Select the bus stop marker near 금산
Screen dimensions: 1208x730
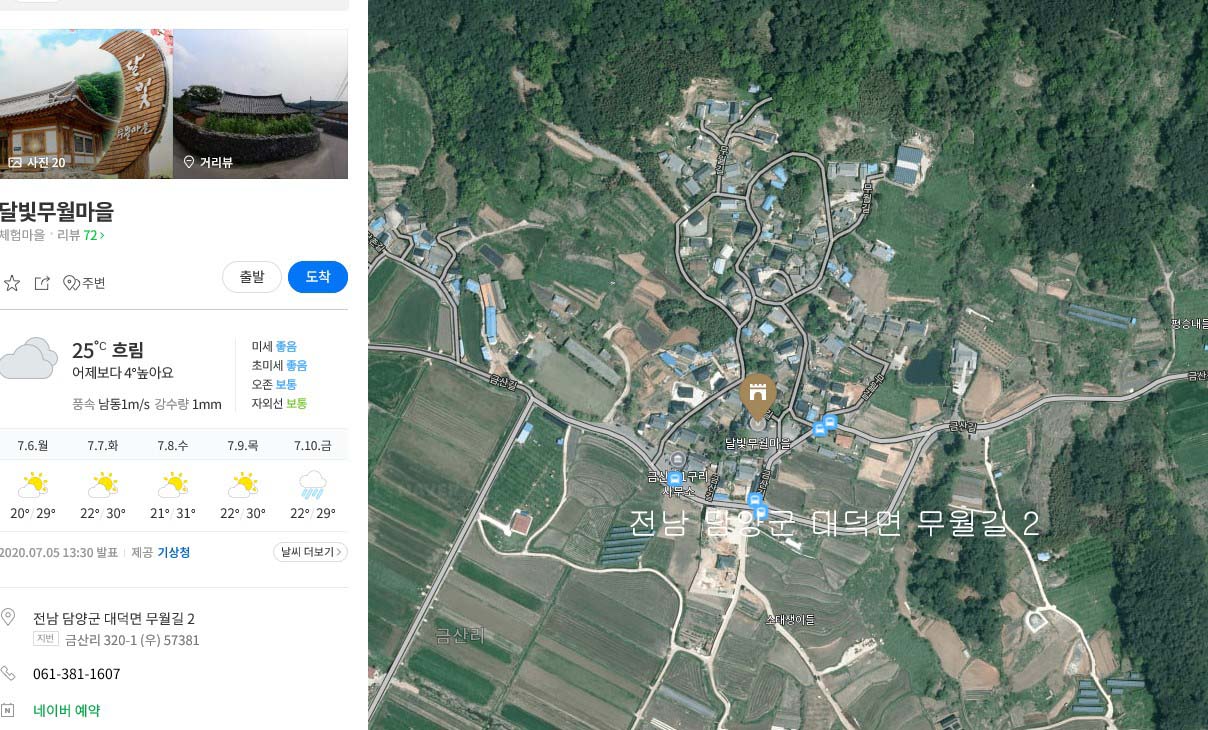pos(676,479)
